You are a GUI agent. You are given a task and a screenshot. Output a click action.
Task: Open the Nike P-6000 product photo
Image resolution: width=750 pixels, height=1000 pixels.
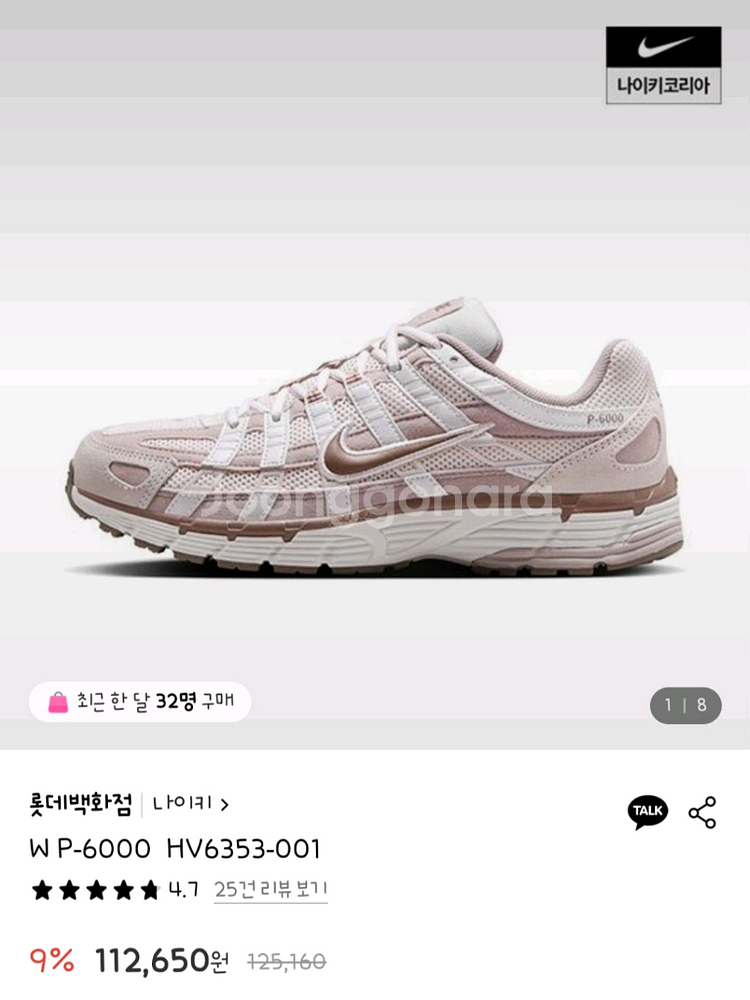click(x=375, y=440)
